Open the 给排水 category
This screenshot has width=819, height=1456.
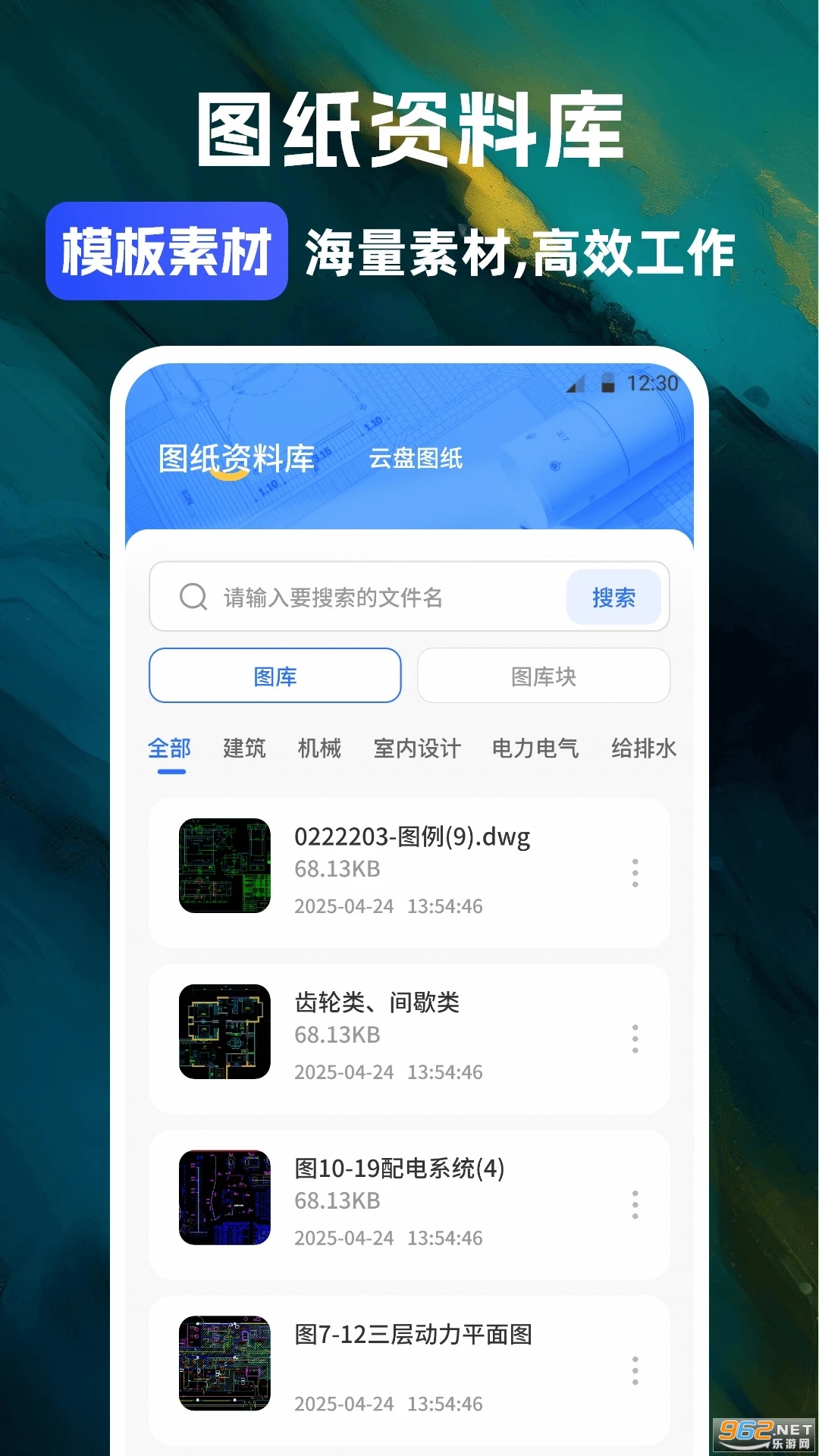coord(642,748)
